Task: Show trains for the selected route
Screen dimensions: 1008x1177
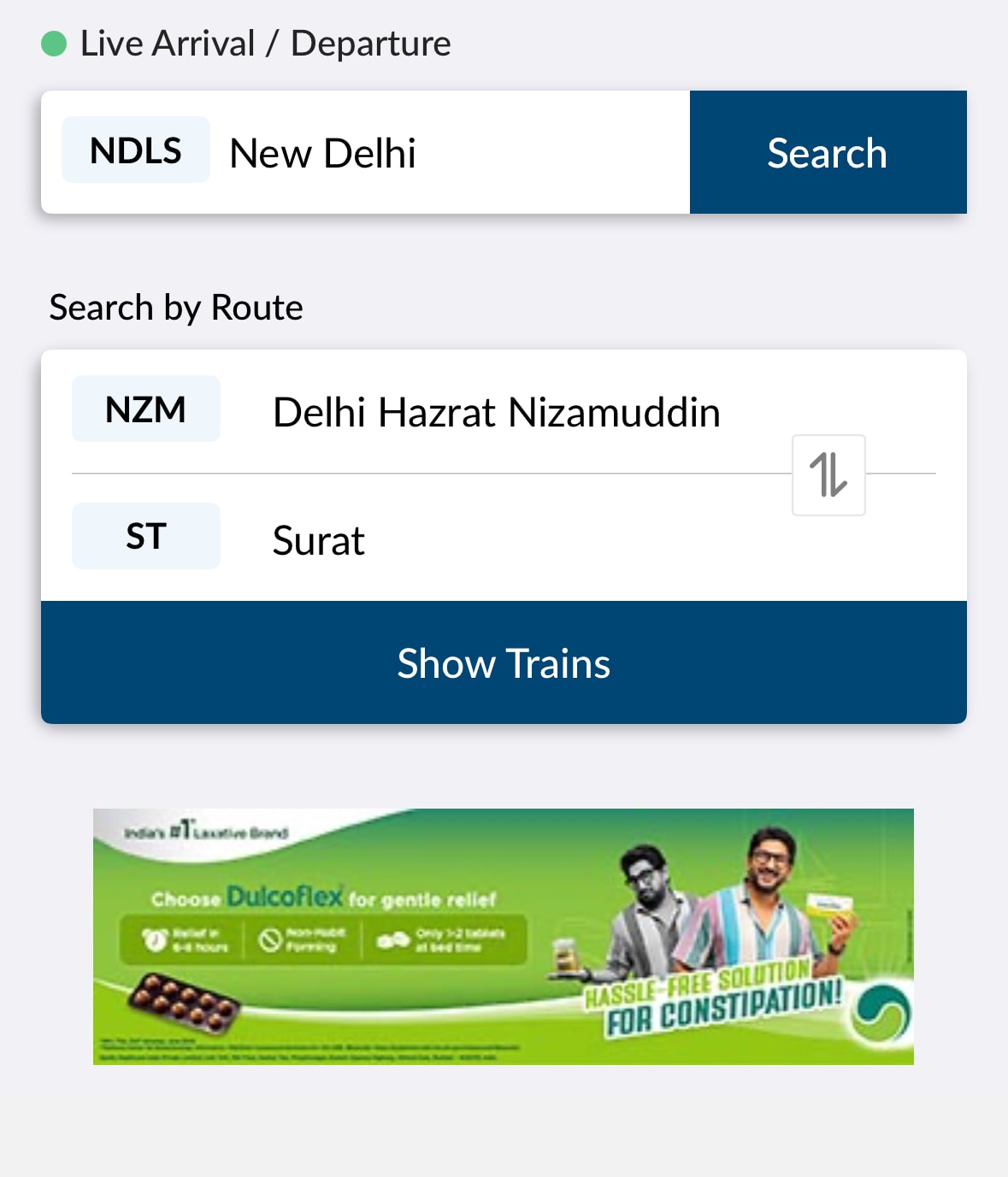Action: (x=504, y=663)
